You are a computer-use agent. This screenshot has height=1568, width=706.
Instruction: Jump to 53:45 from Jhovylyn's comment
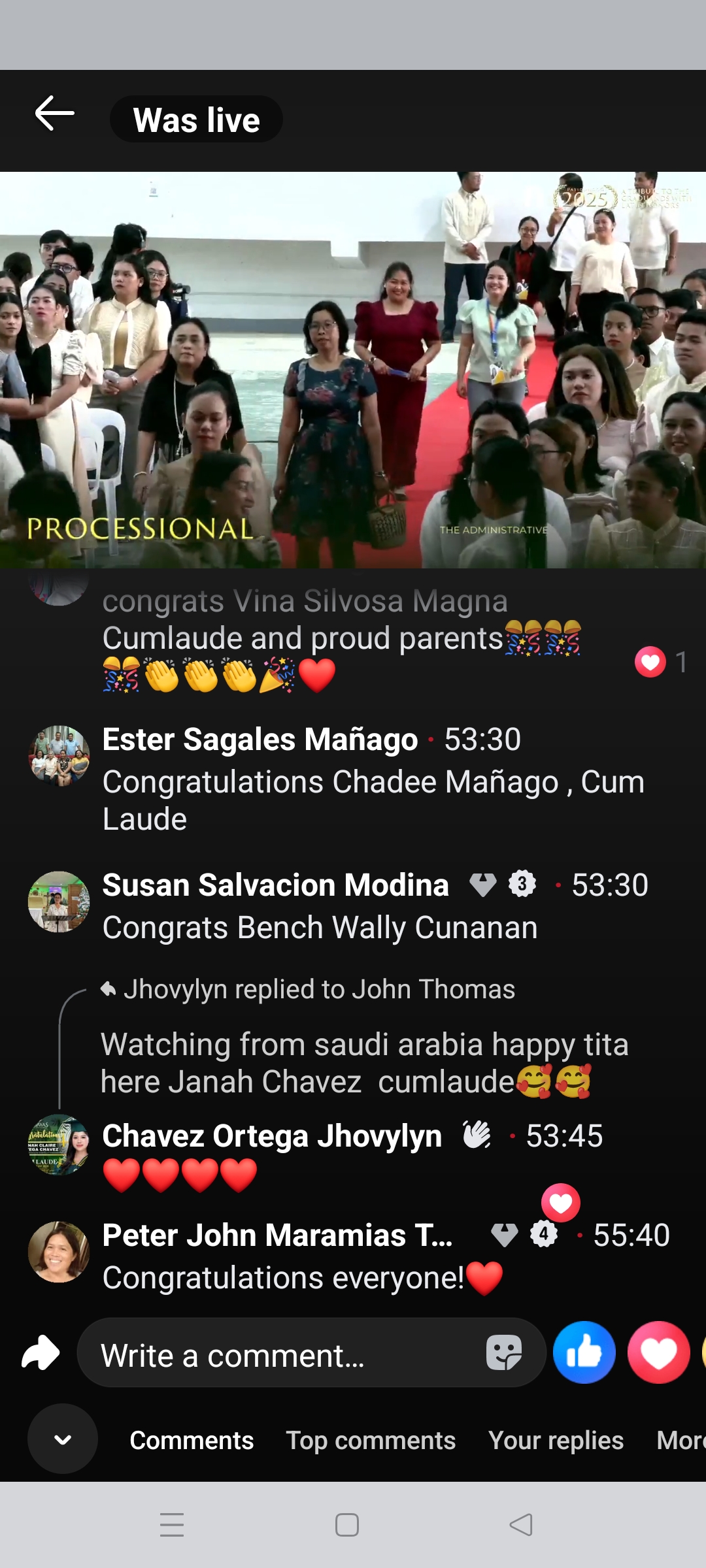(564, 1136)
